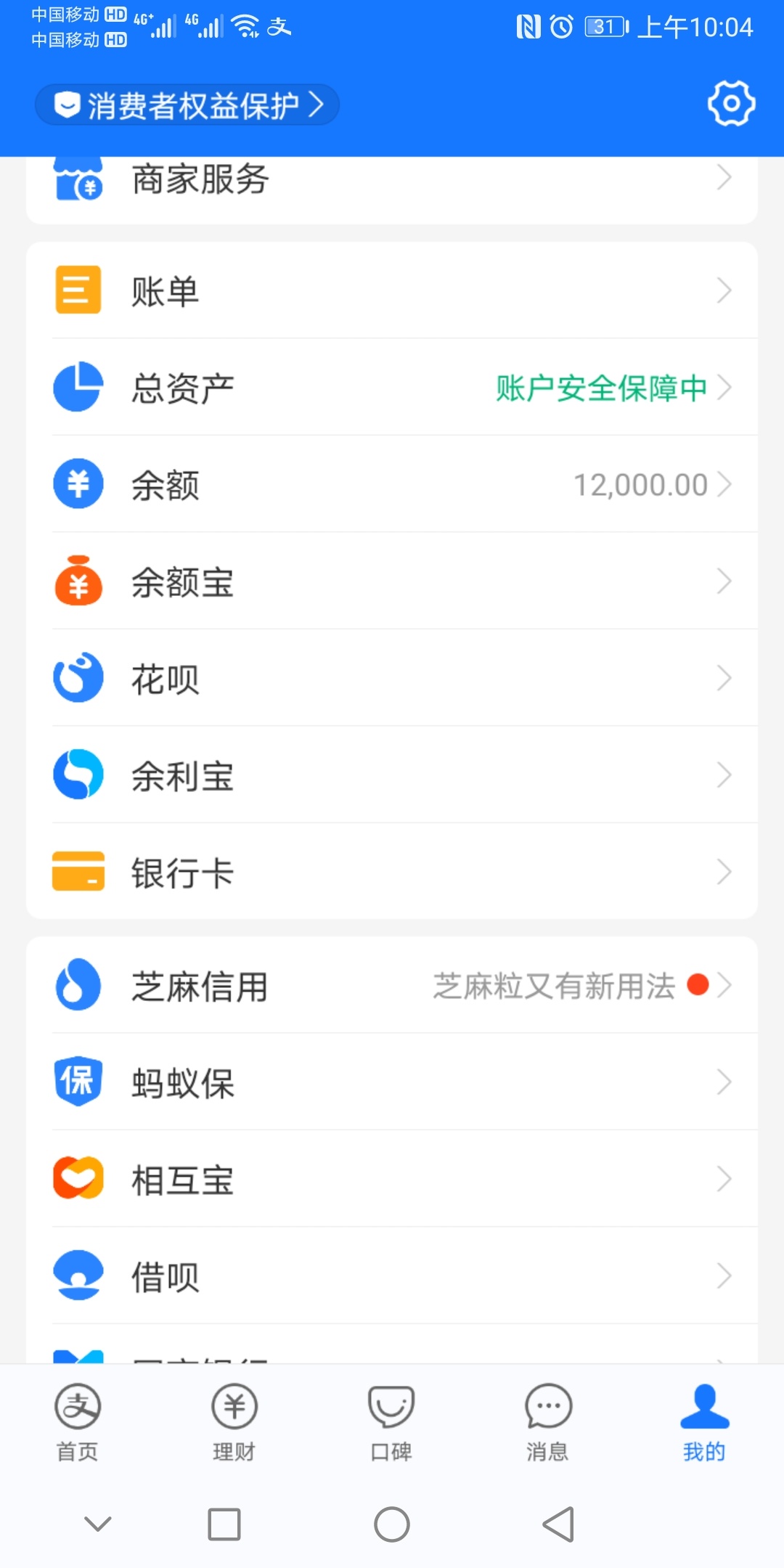Select the 我的 tab
This screenshot has width=784, height=1568.
pyautogui.click(x=704, y=1423)
